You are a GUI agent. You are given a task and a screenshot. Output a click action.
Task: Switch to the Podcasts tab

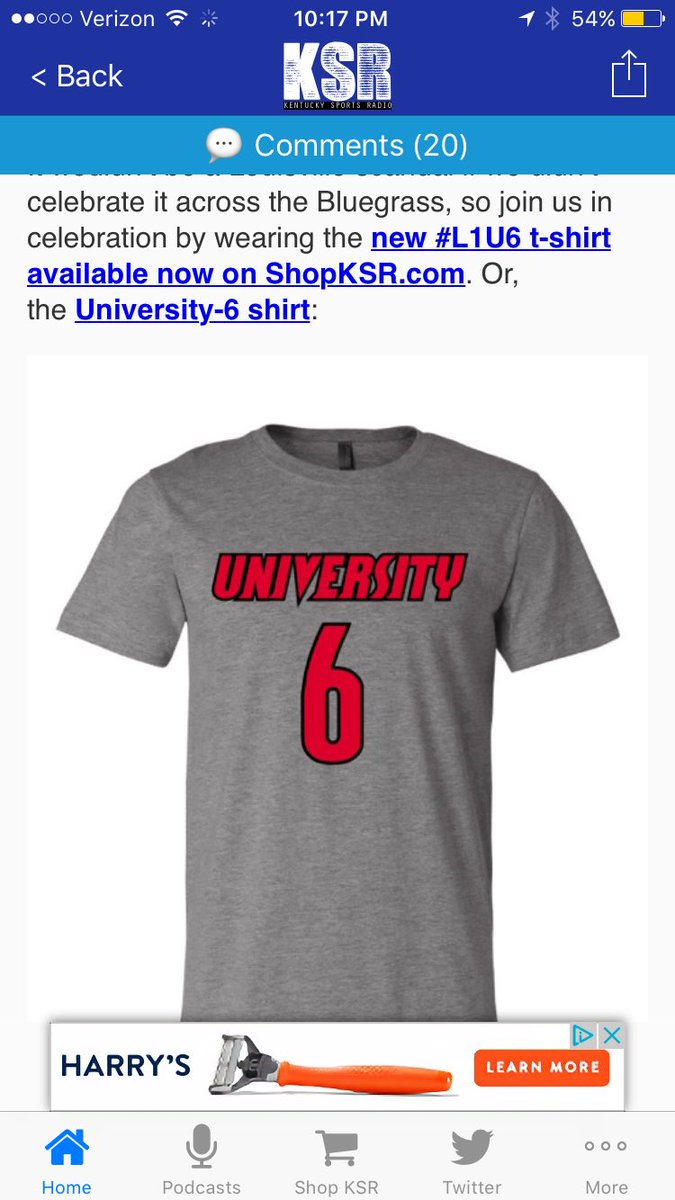pos(201,1160)
